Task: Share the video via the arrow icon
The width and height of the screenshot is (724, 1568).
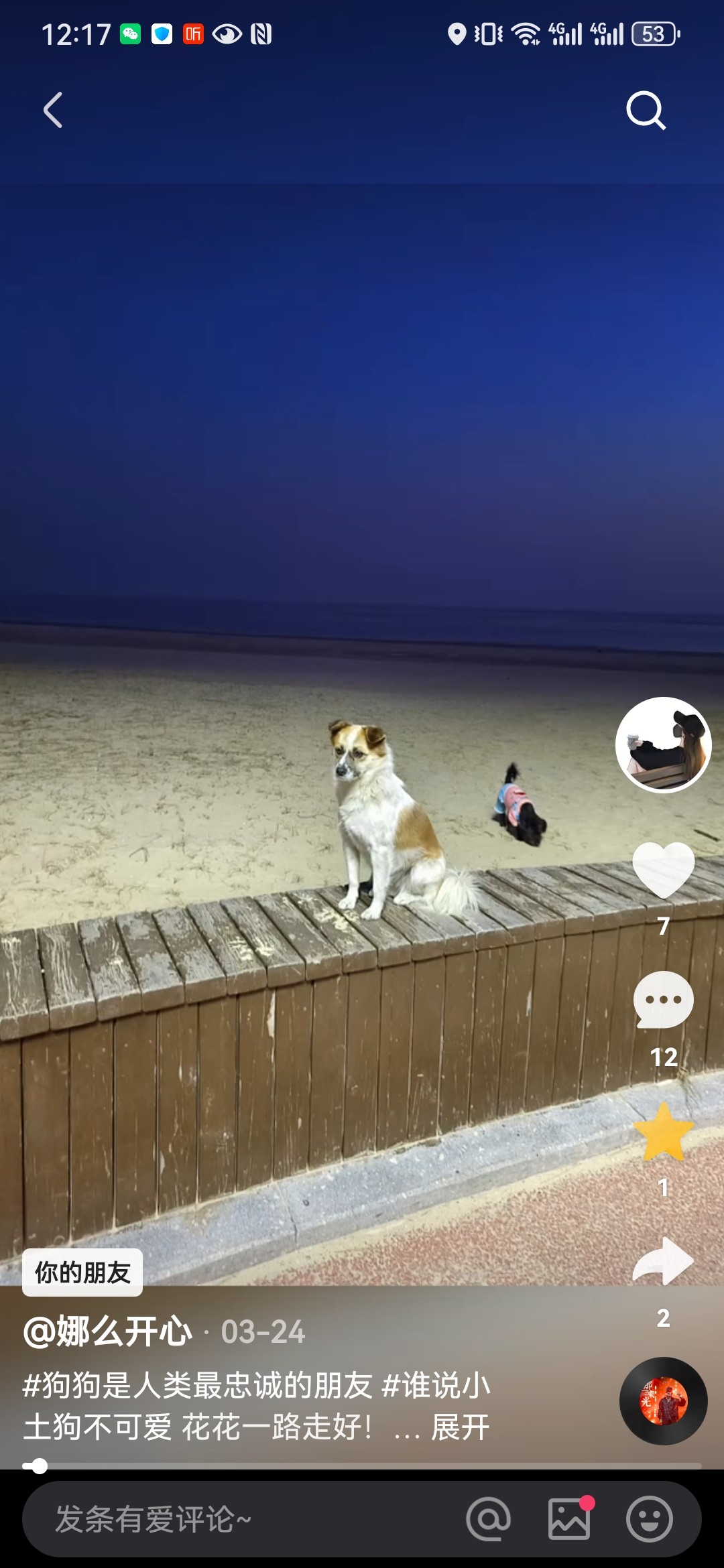Action: pyautogui.click(x=663, y=1261)
